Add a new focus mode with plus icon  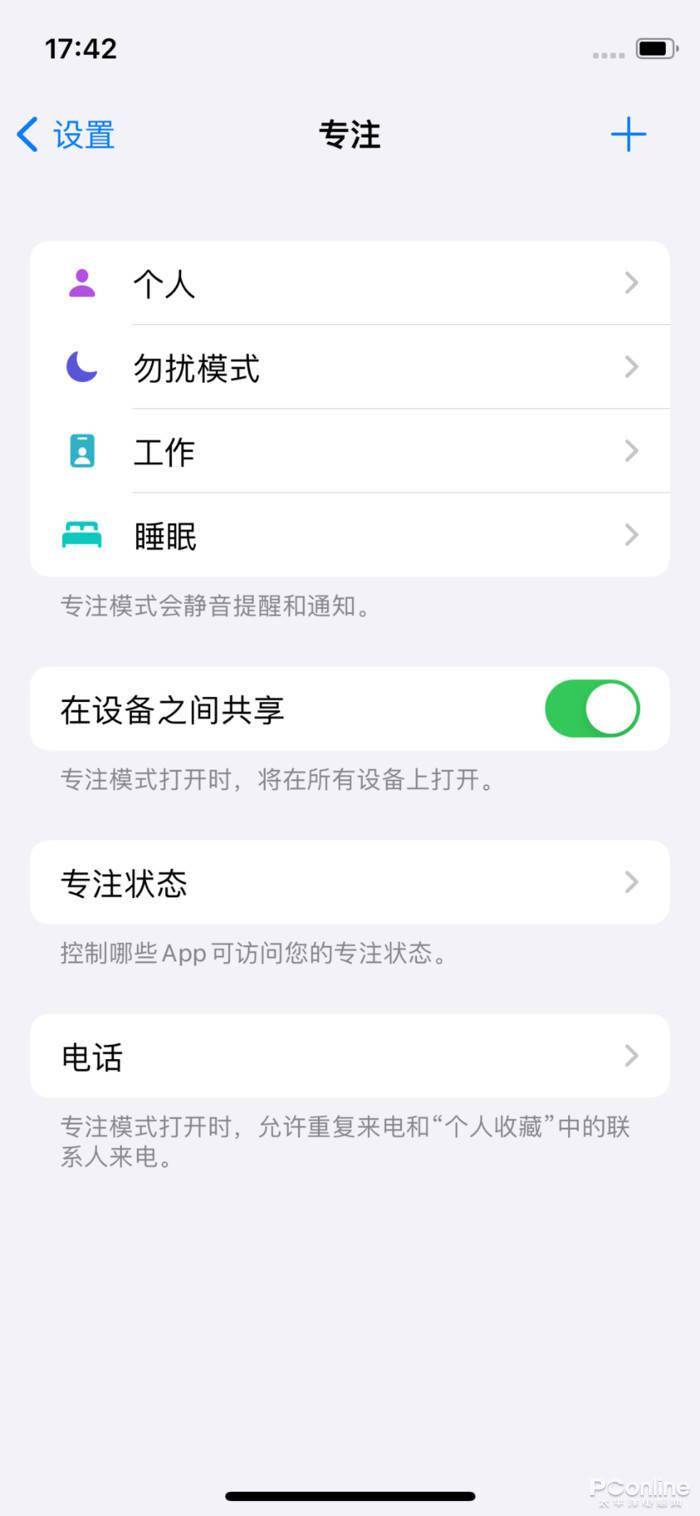[628, 135]
